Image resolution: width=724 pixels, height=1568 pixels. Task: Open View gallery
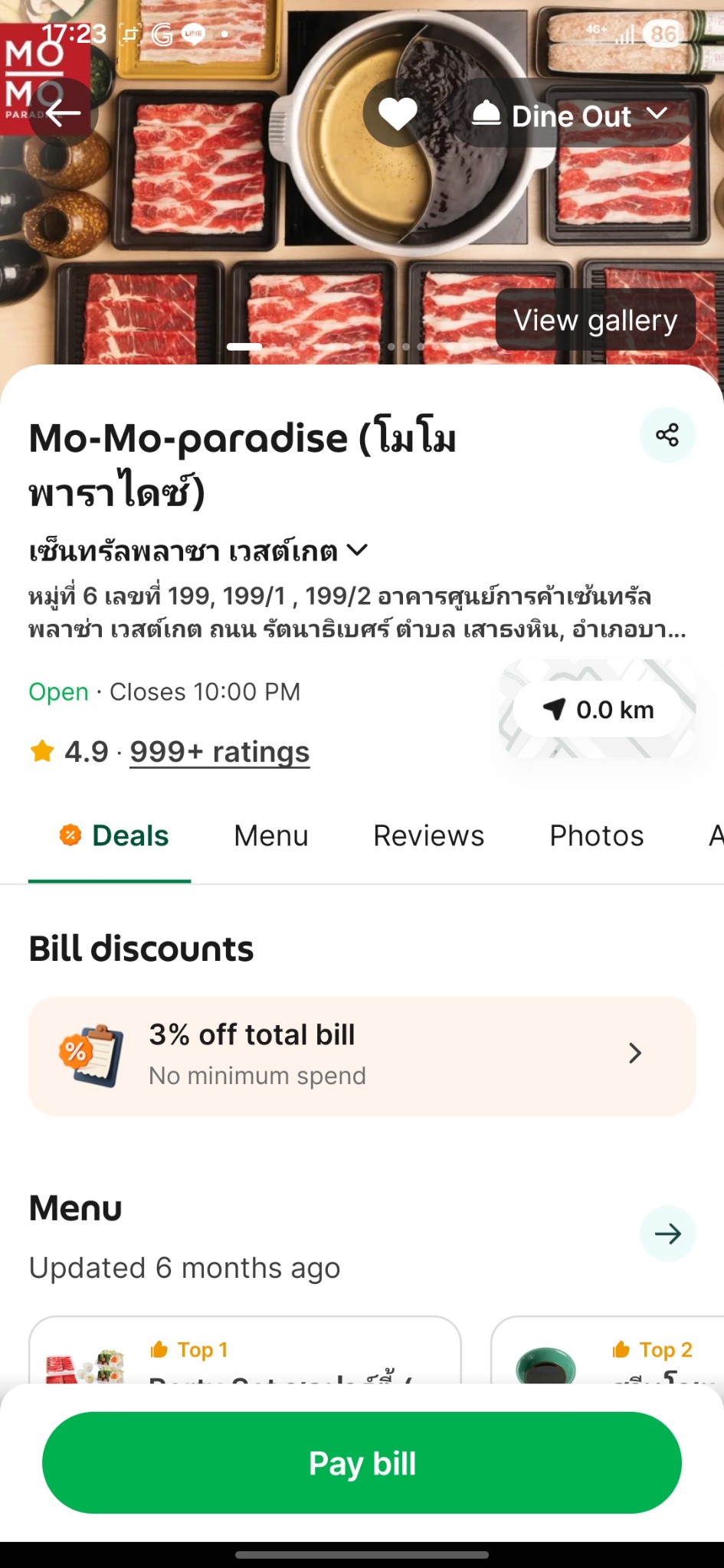(x=595, y=320)
